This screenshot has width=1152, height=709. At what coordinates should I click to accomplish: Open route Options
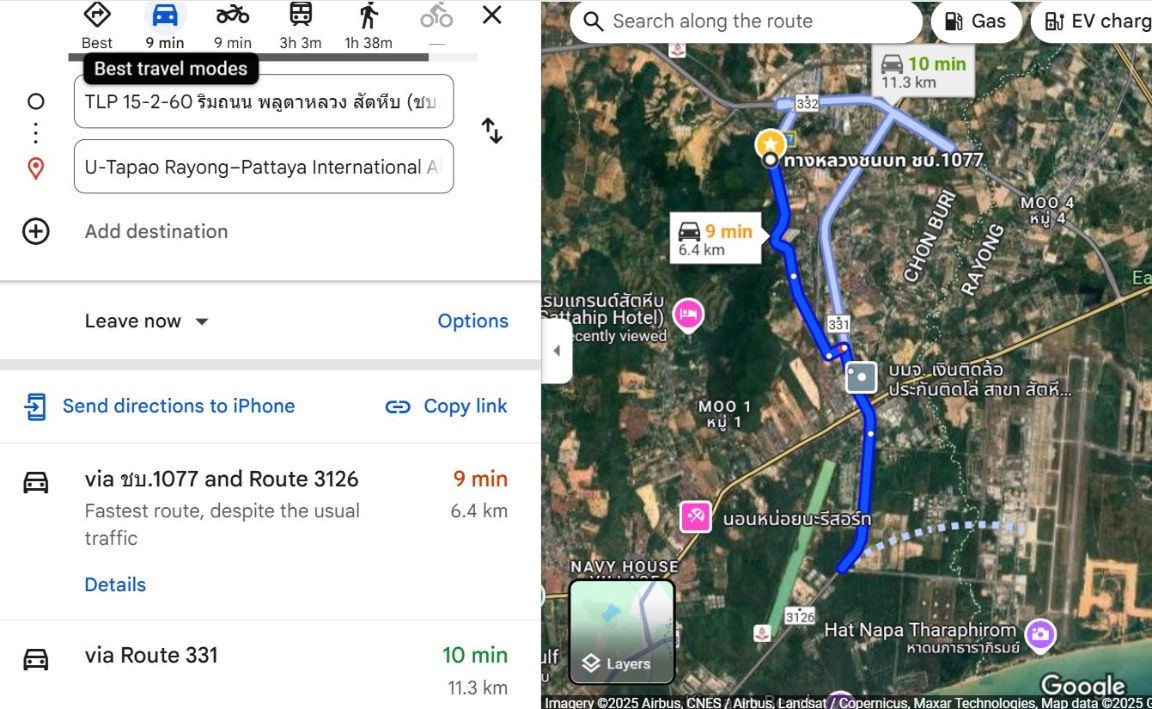pos(472,321)
